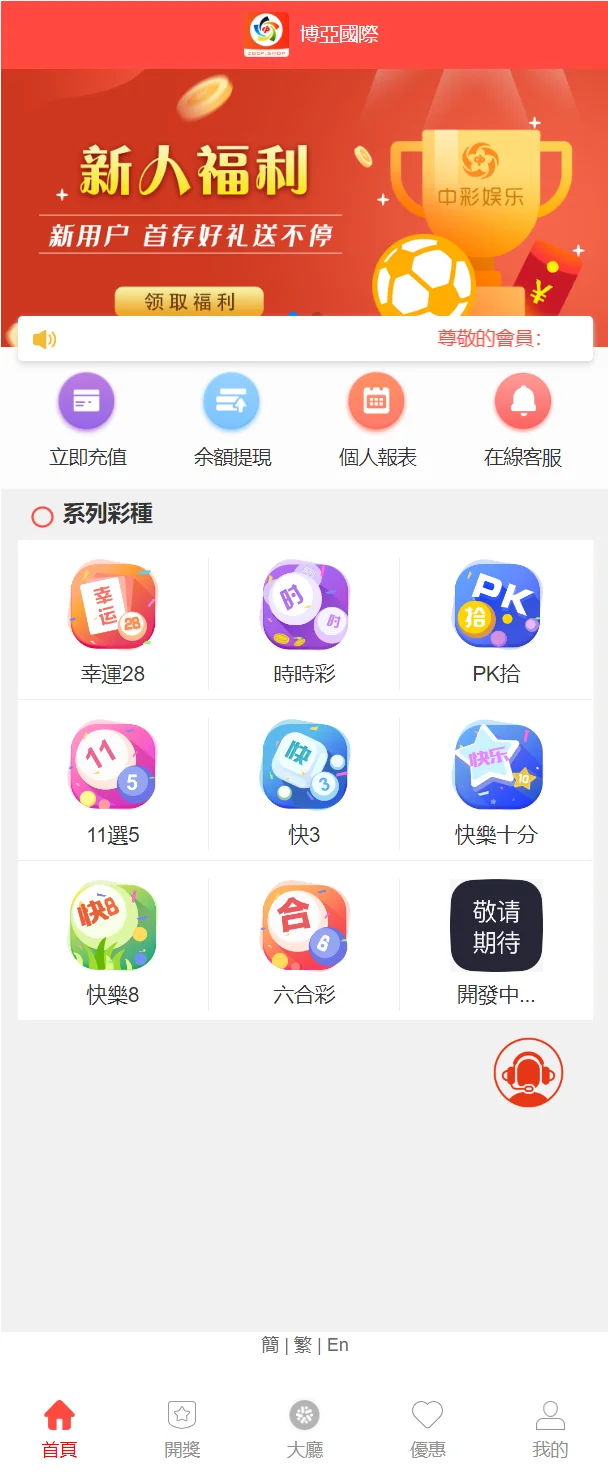Switch to the 開獎 tab
608x1472 pixels.
point(182,1430)
